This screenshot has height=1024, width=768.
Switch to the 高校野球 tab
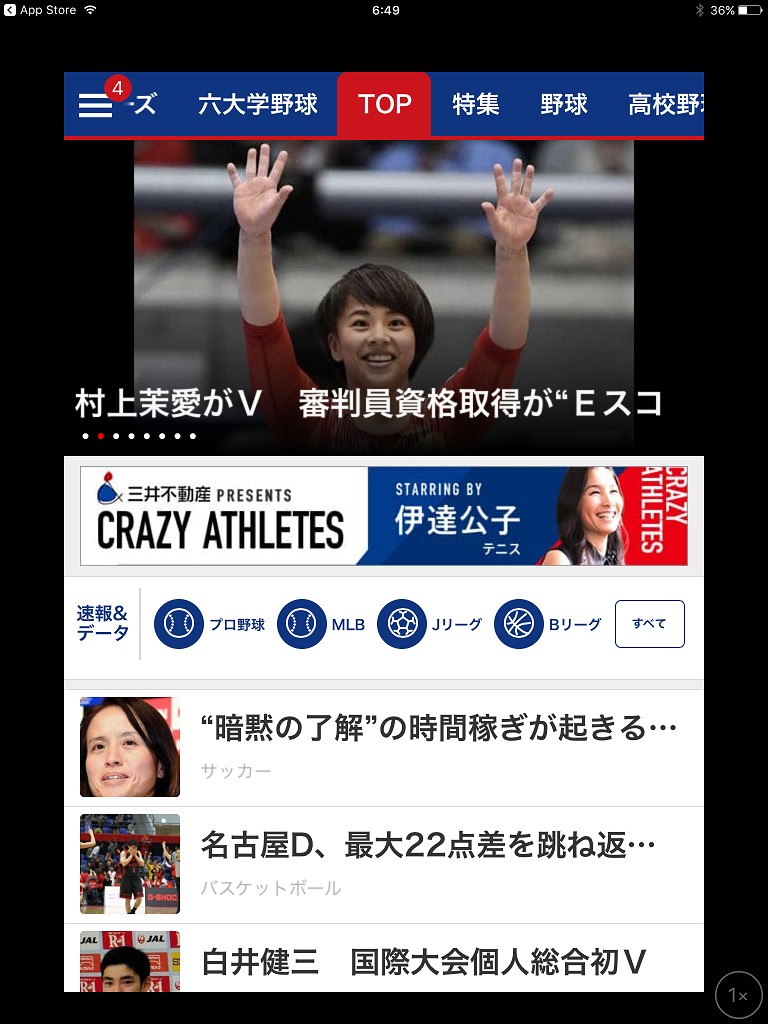pyautogui.click(x=664, y=104)
